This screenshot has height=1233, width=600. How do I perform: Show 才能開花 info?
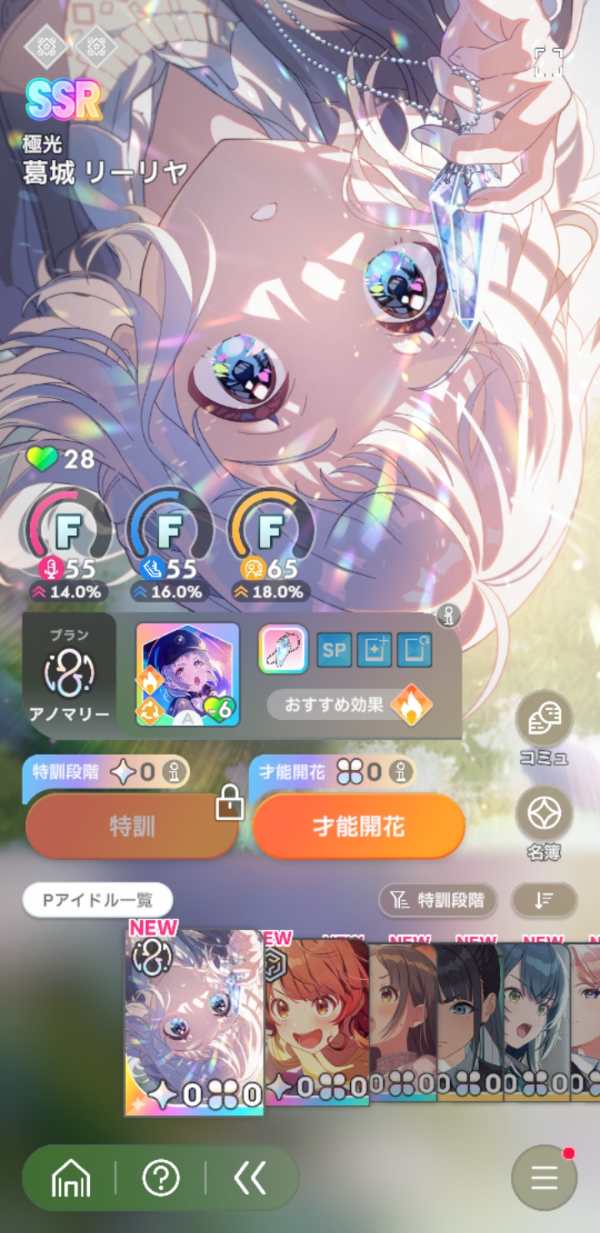tap(402, 772)
